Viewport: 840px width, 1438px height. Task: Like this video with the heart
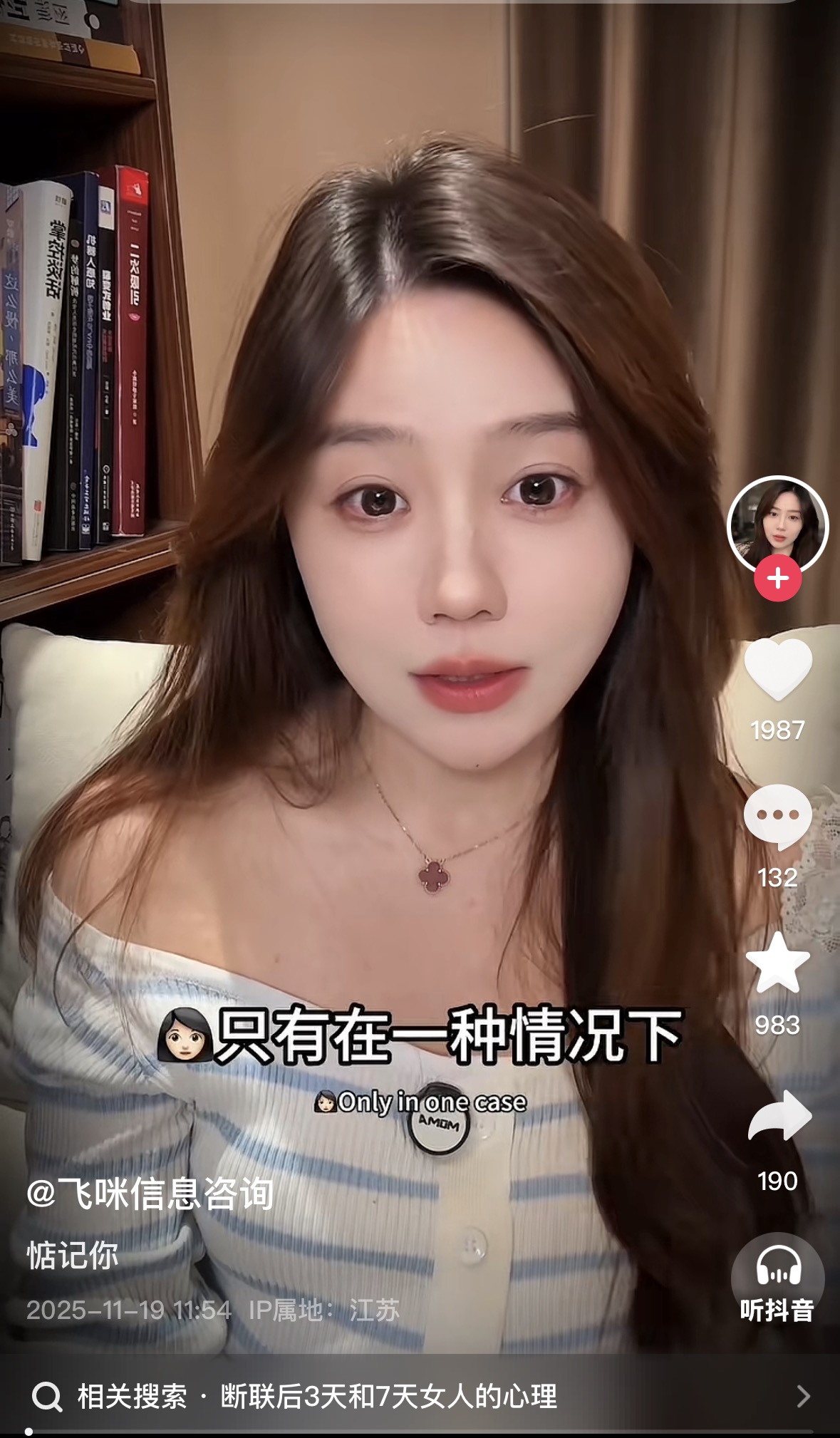[777, 668]
